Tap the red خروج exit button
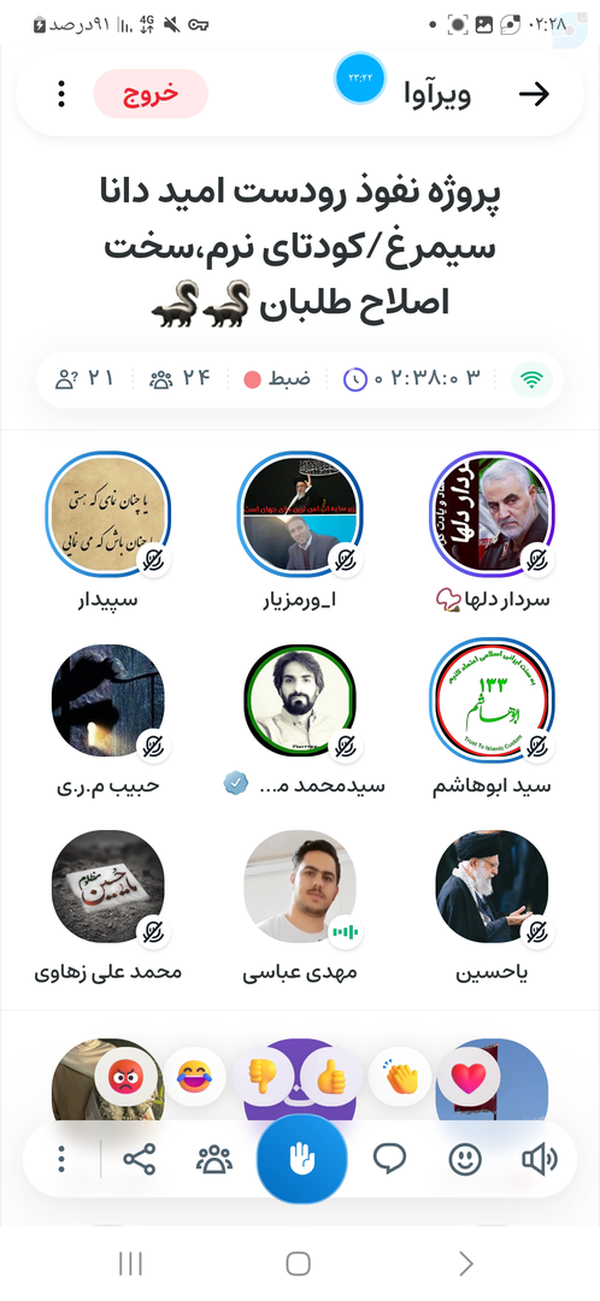Image resolution: width=600 pixels, height=1301 pixels. click(x=150, y=94)
